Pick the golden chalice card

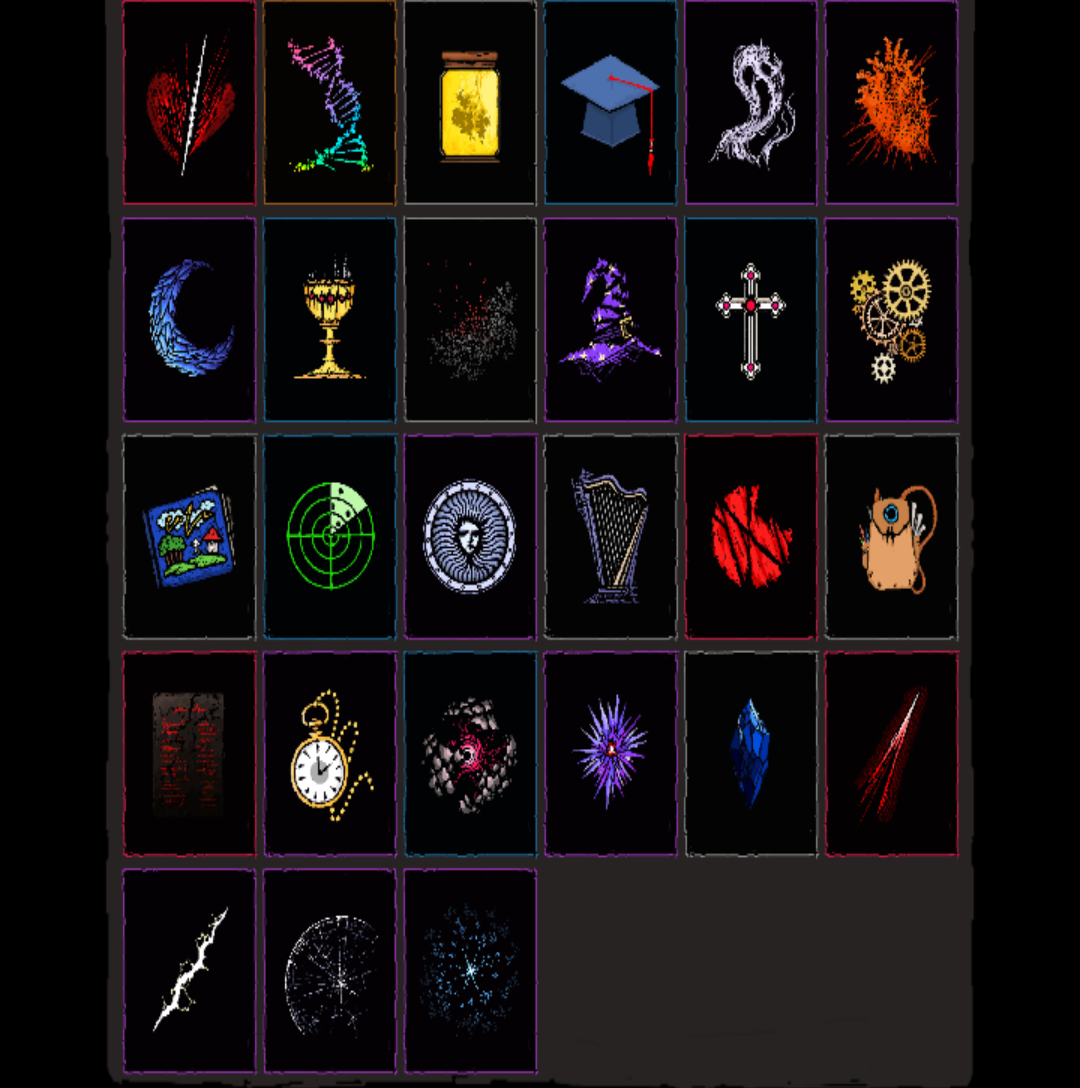click(330, 319)
